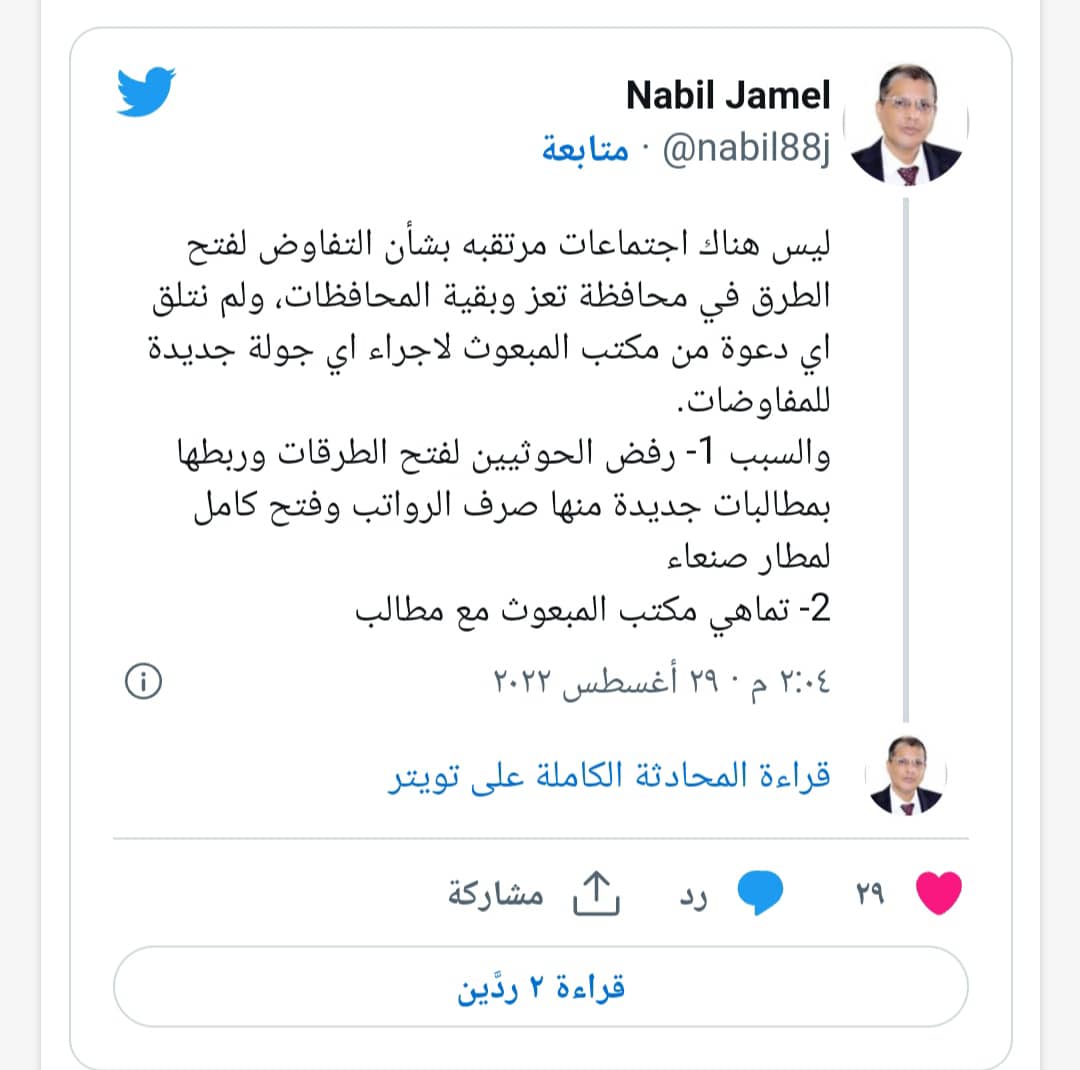Screen dimensions: 1080x1070
Task: Open Nabil Jamel's profile picture at the tweet header
Action: (907, 125)
